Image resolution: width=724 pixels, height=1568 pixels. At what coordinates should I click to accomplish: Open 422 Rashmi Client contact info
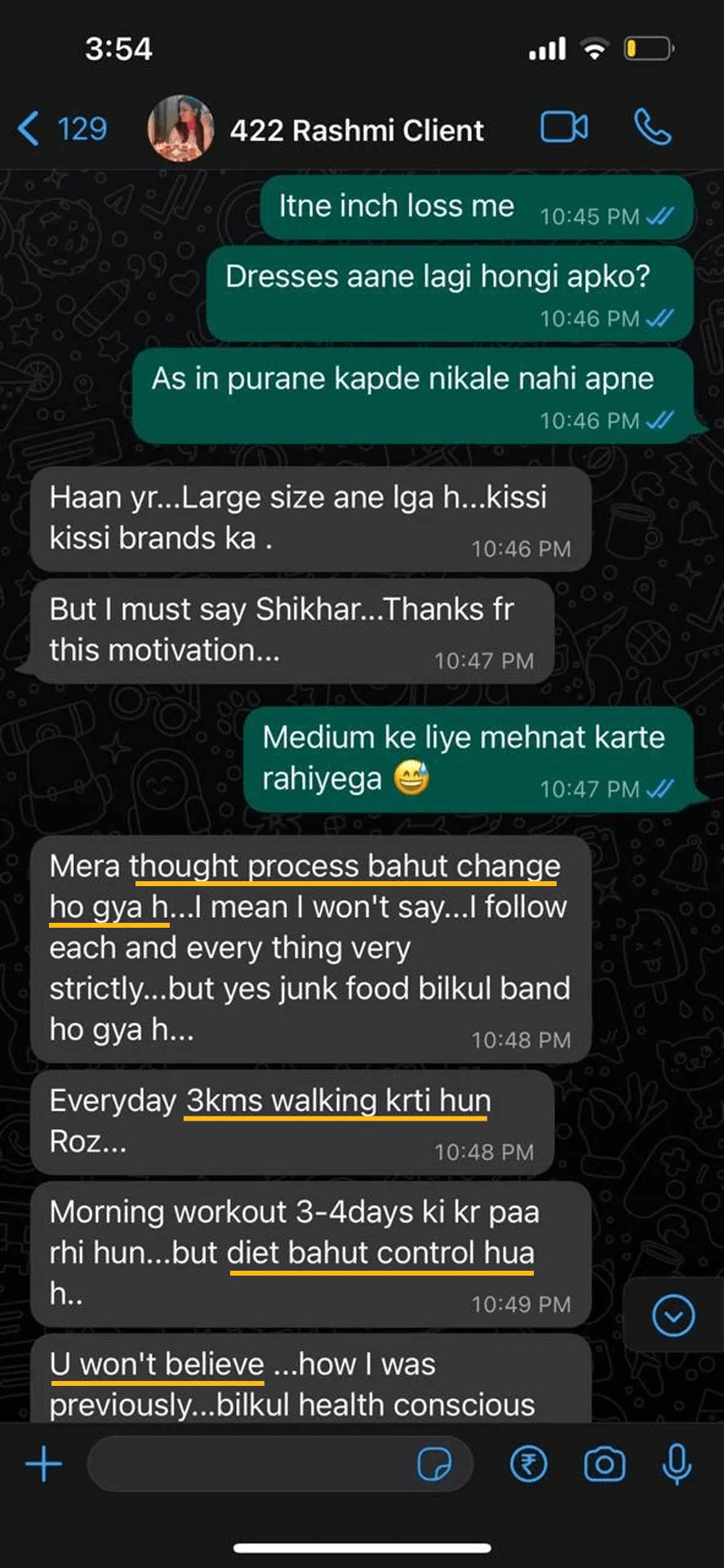(x=356, y=131)
